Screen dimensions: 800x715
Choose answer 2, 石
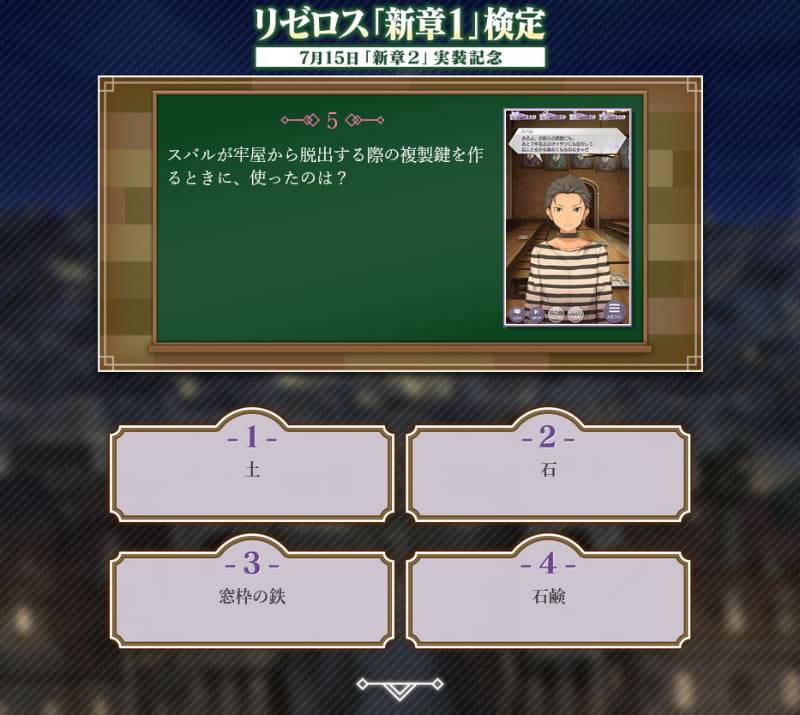(x=548, y=469)
